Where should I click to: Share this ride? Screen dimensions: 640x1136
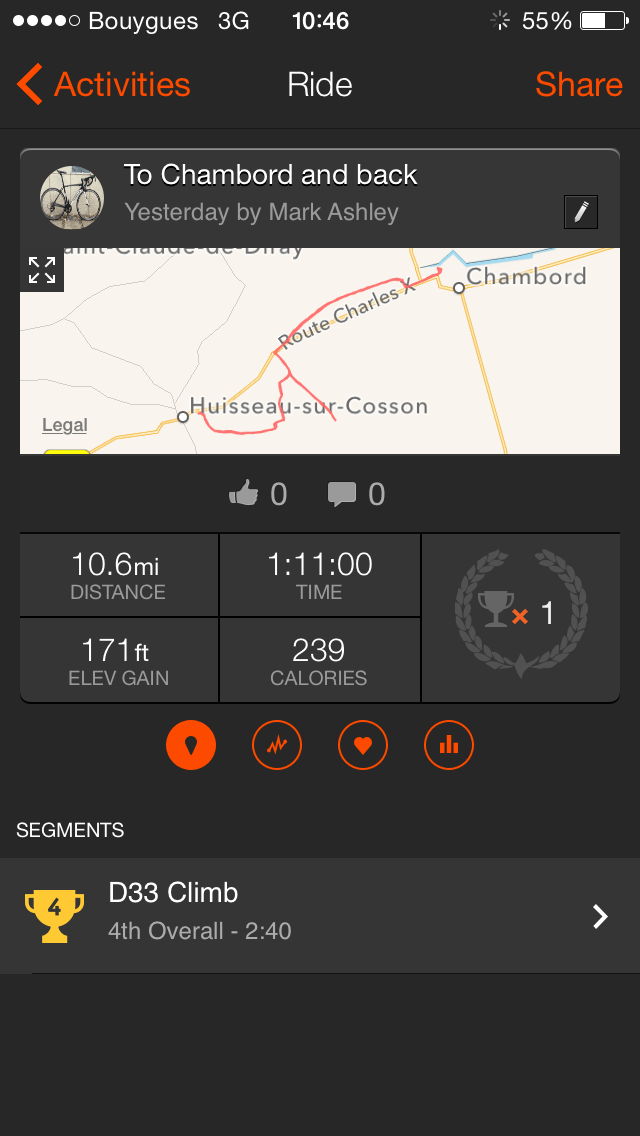click(x=578, y=85)
